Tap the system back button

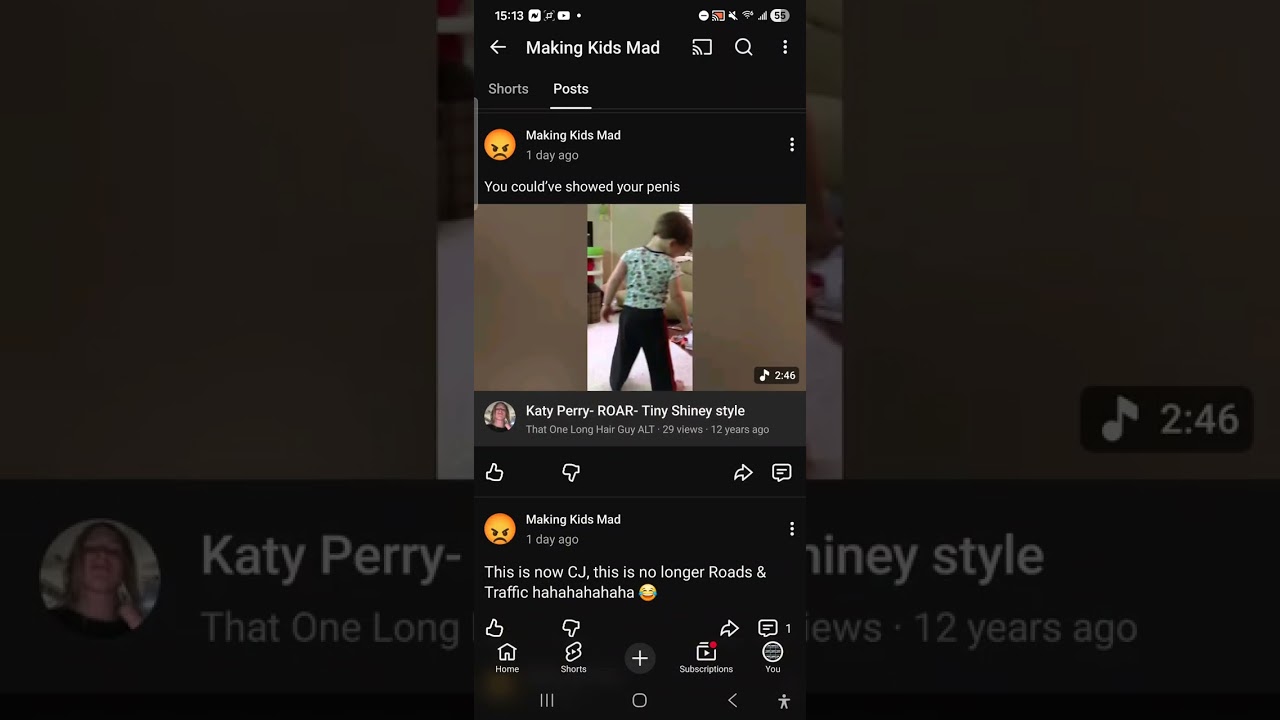(x=732, y=701)
